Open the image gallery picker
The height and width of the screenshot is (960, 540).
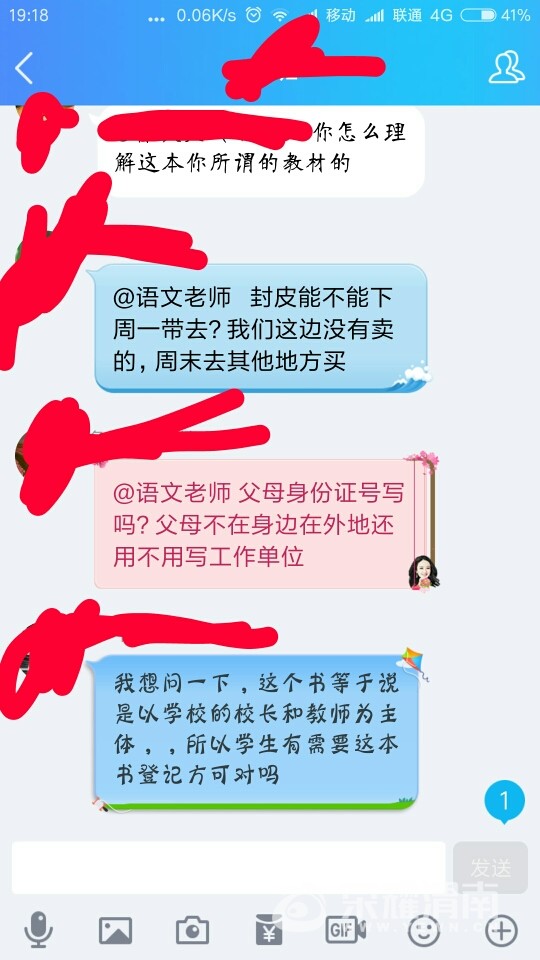point(115,931)
